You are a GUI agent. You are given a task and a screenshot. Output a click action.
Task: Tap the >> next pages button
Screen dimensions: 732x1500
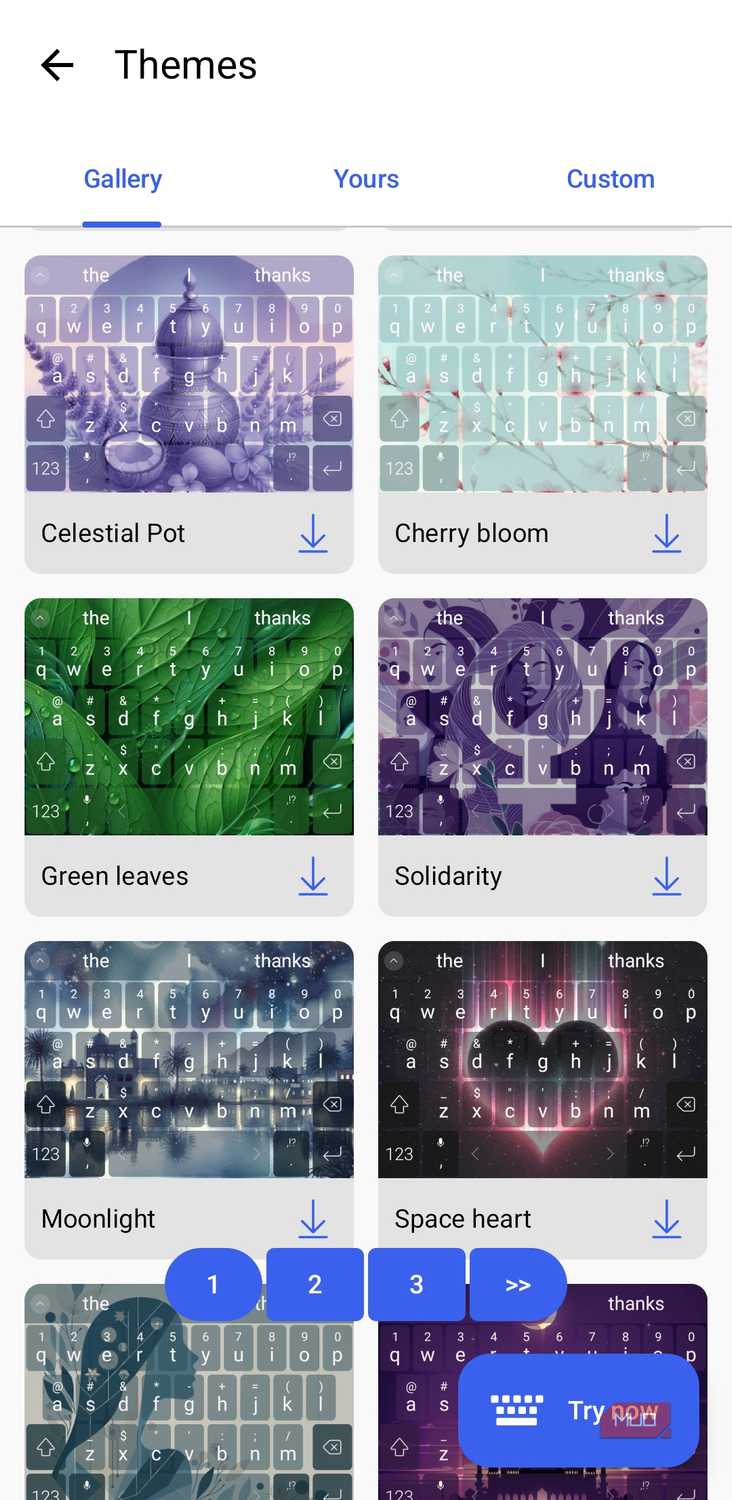coord(517,1285)
